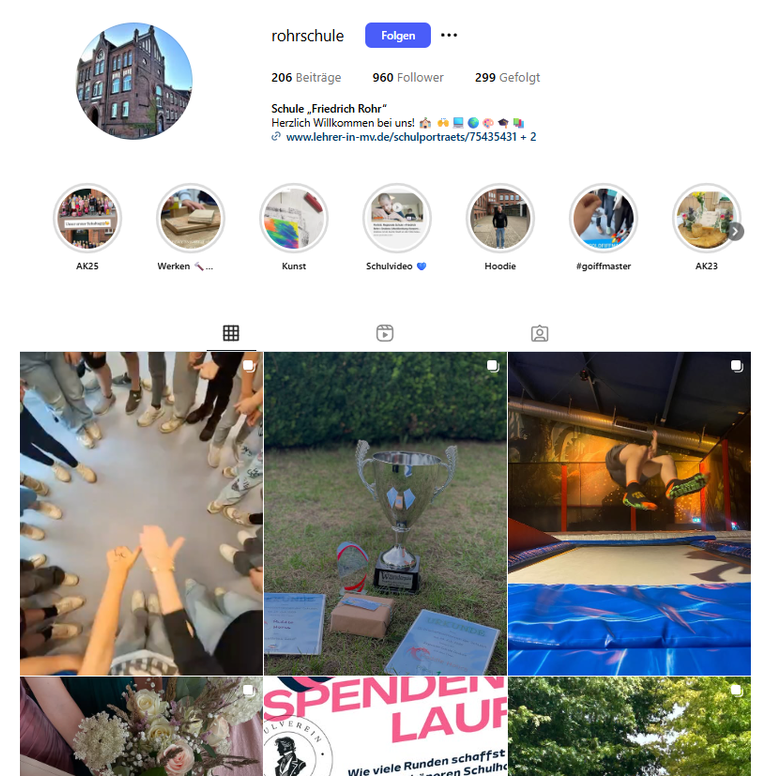
Task: View the 299 Gefolgt list
Action: pos(507,77)
